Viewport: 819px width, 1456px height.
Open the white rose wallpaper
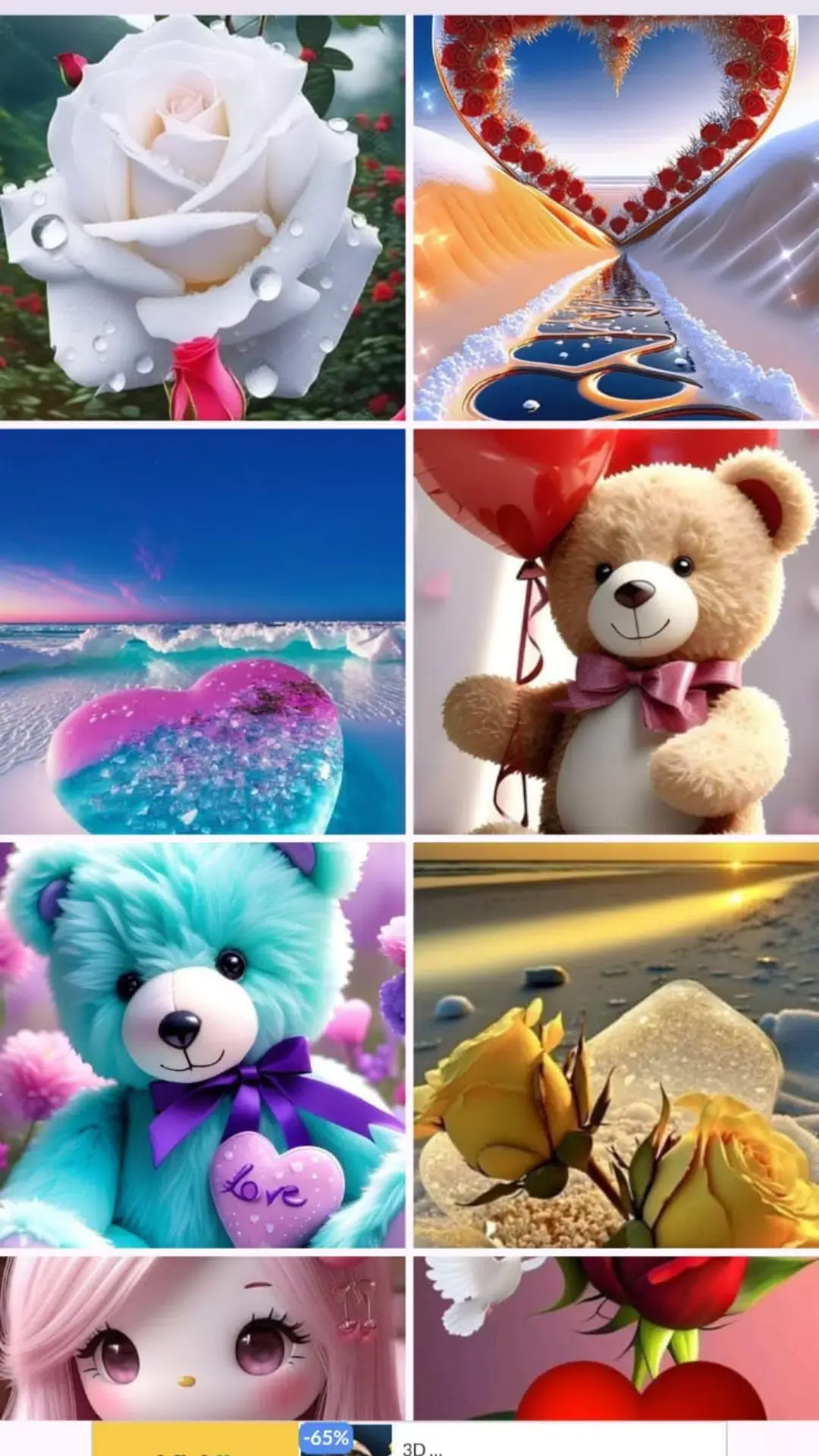[202, 218]
